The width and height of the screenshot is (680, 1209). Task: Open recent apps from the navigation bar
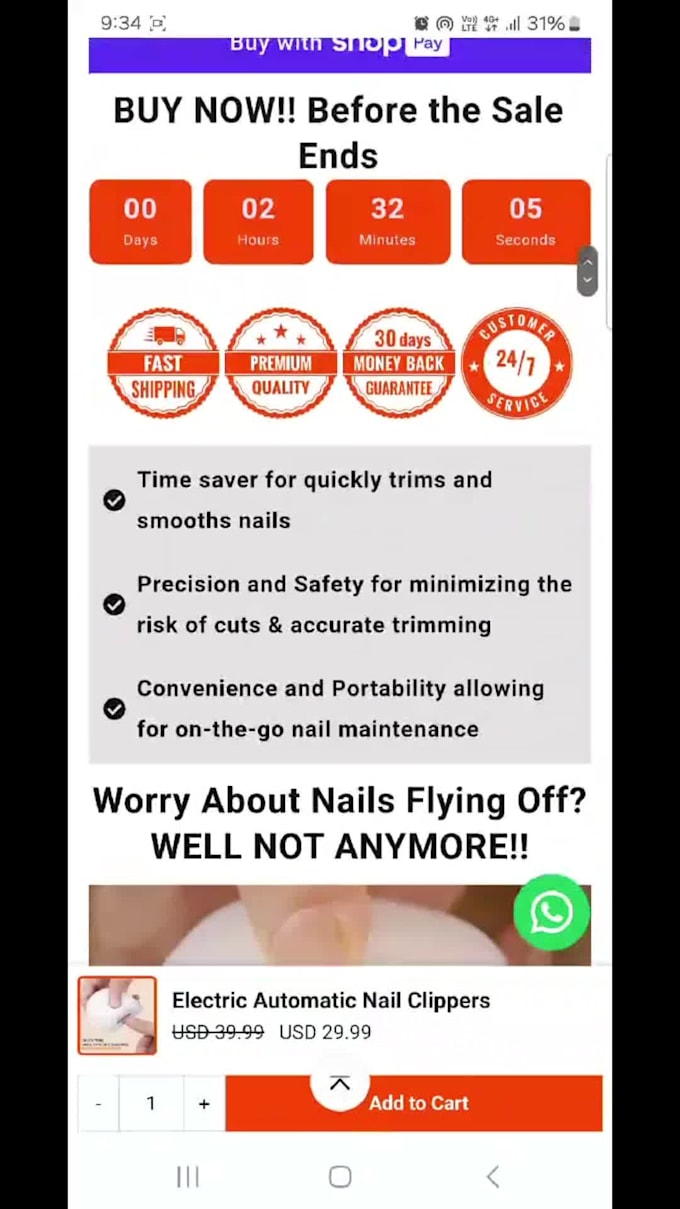[x=187, y=1177]
